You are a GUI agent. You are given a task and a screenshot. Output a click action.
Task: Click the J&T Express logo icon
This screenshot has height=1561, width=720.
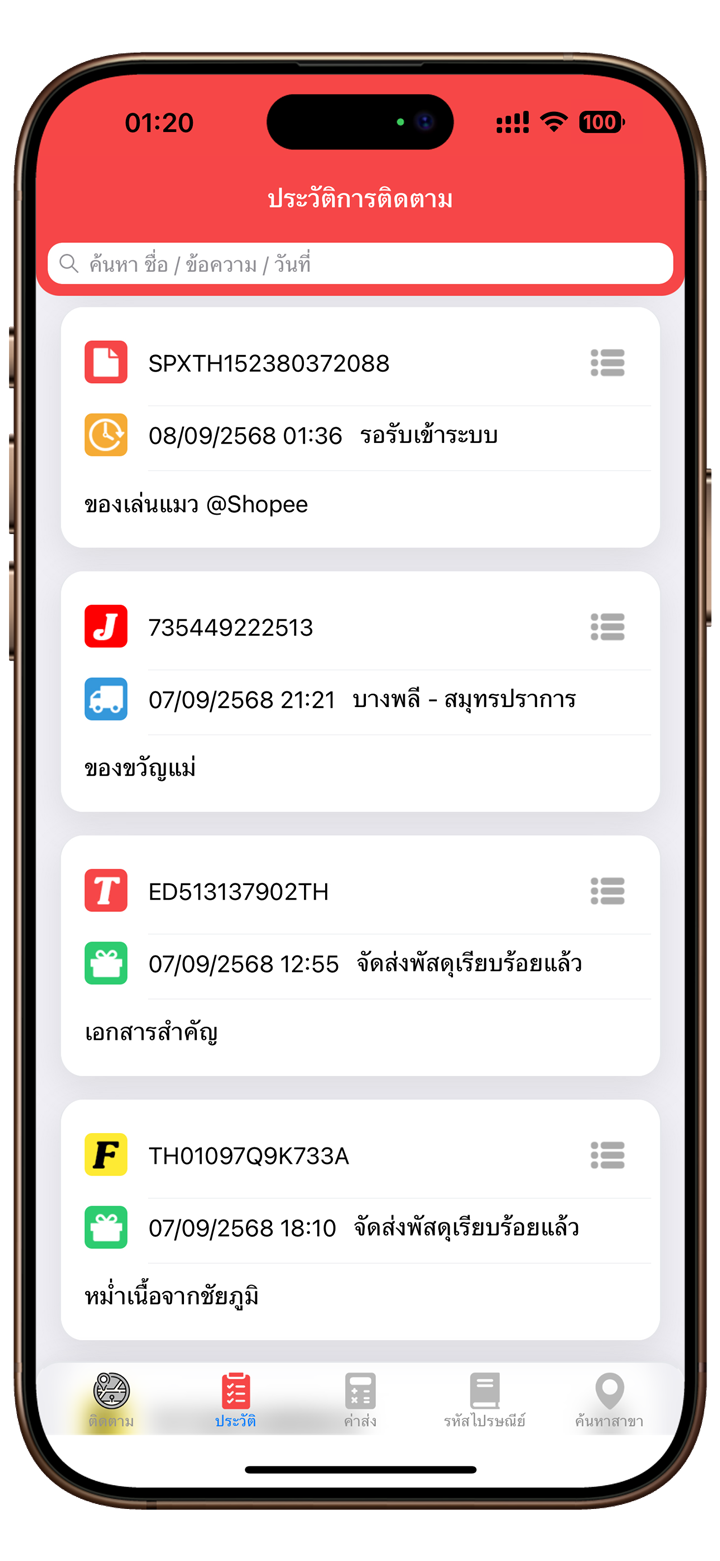click(x=106, y=626)
